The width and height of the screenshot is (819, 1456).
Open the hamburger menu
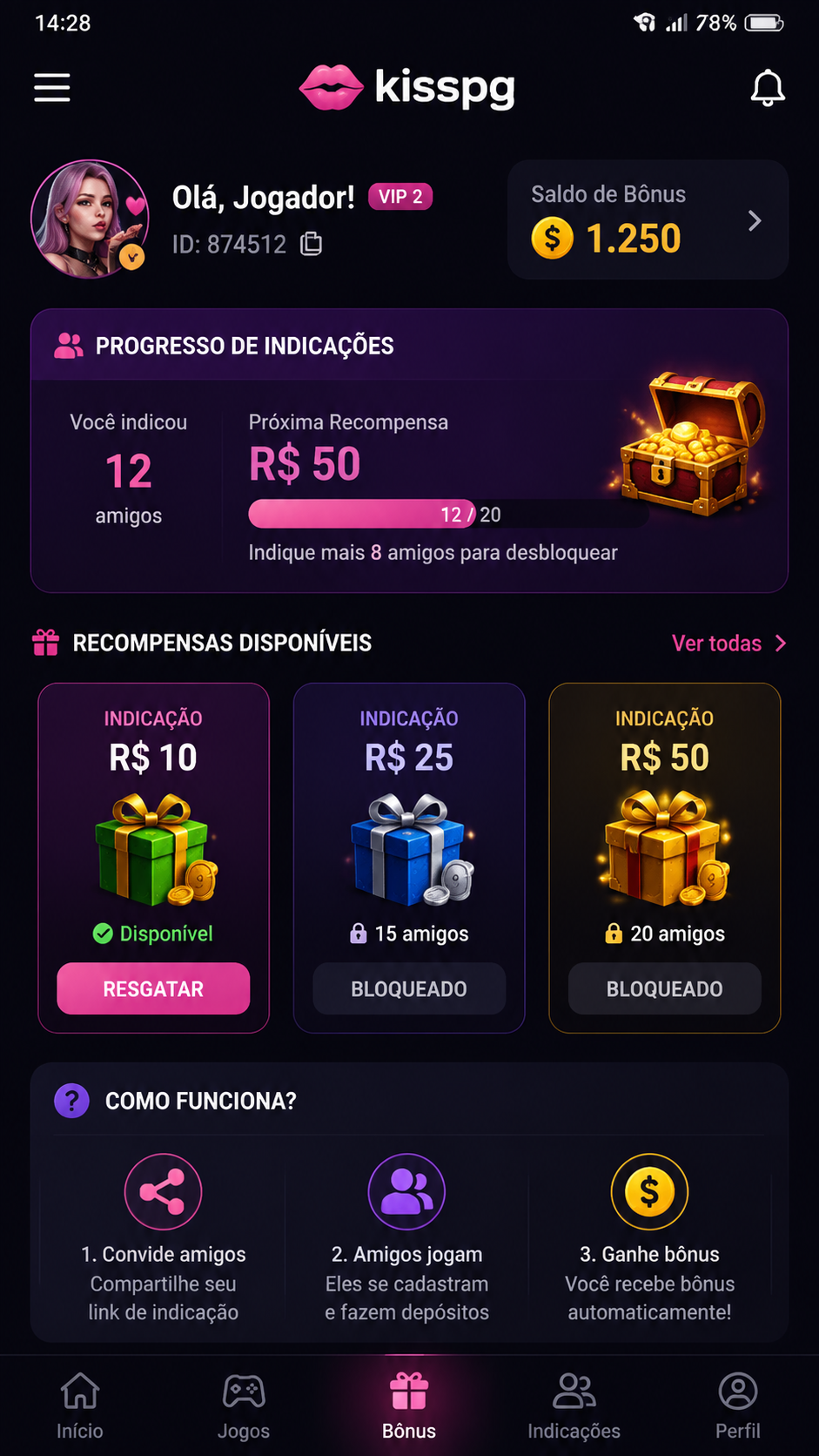coord(52,88)
